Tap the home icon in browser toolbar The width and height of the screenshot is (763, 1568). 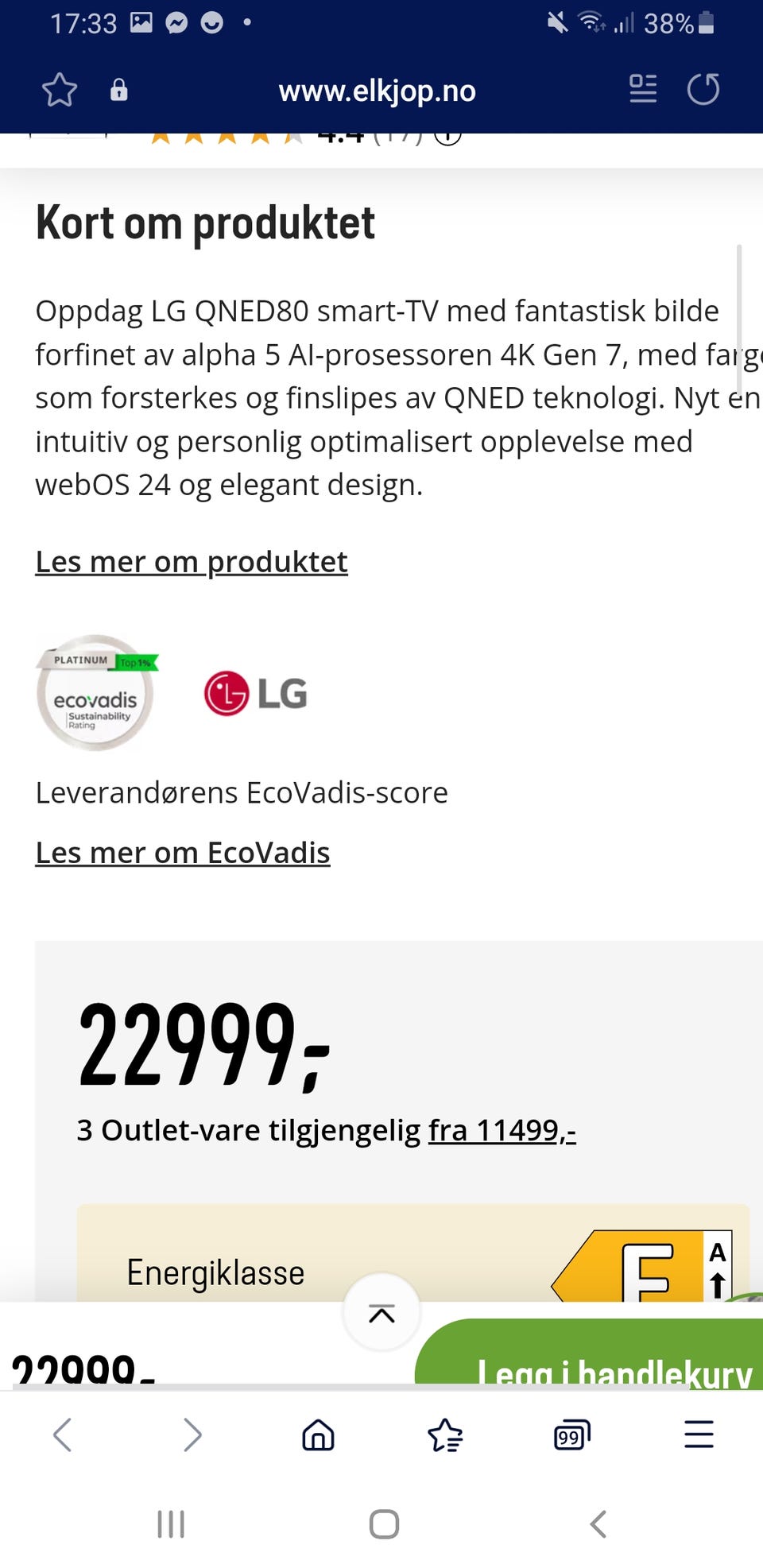tap(317, 1434)
